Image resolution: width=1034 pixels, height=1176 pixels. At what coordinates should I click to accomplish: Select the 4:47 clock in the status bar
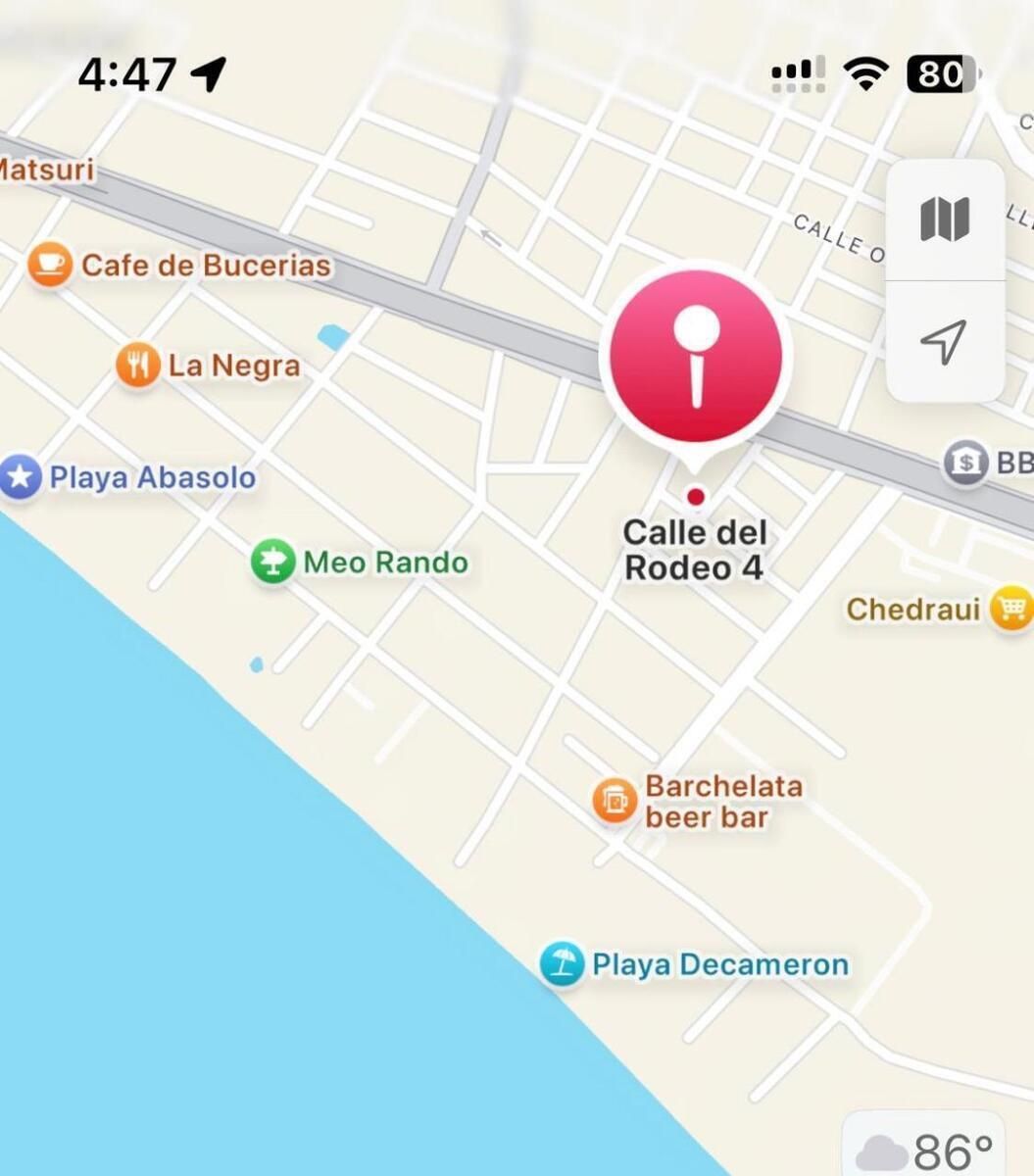click(126, 73)
